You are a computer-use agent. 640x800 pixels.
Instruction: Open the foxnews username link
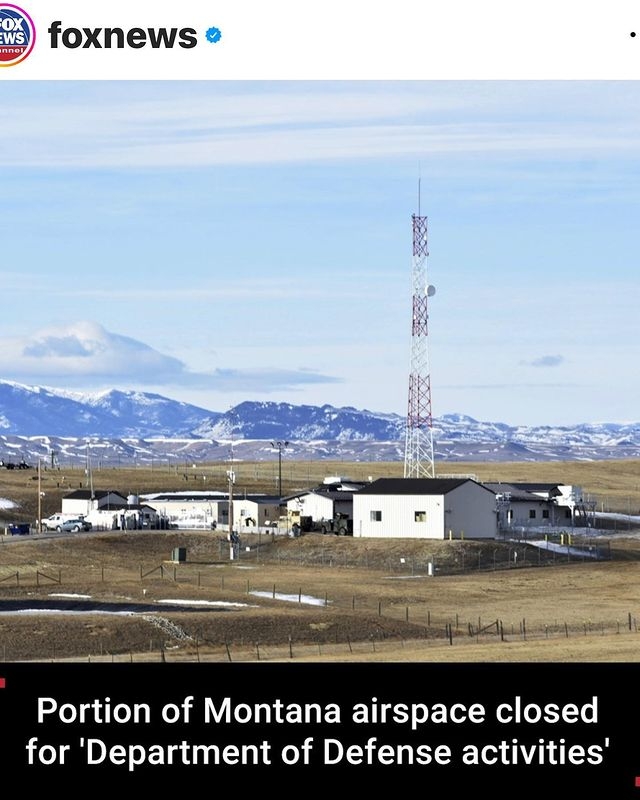click(x=122, y=36)
